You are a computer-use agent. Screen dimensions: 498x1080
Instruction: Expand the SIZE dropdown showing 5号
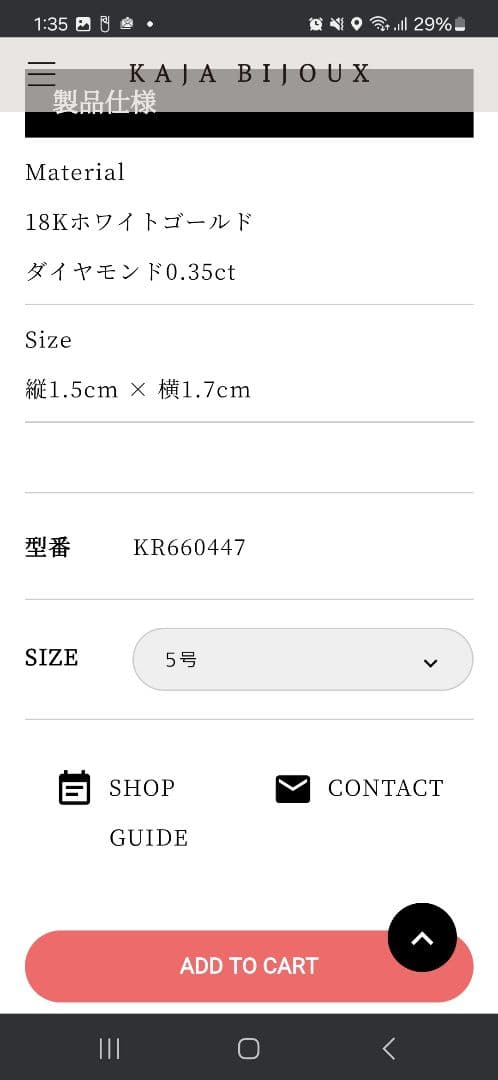click(x=302, y=659)
